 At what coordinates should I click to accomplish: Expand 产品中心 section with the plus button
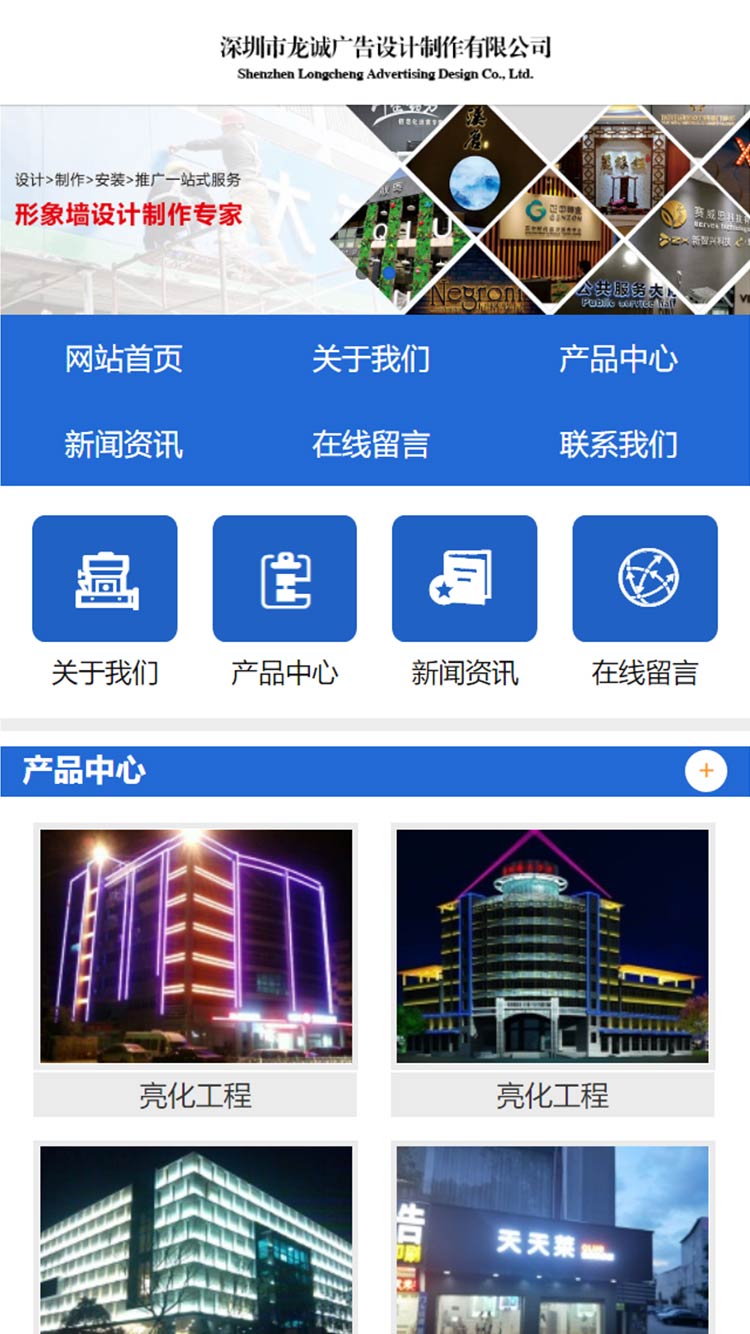click(706, 771)
